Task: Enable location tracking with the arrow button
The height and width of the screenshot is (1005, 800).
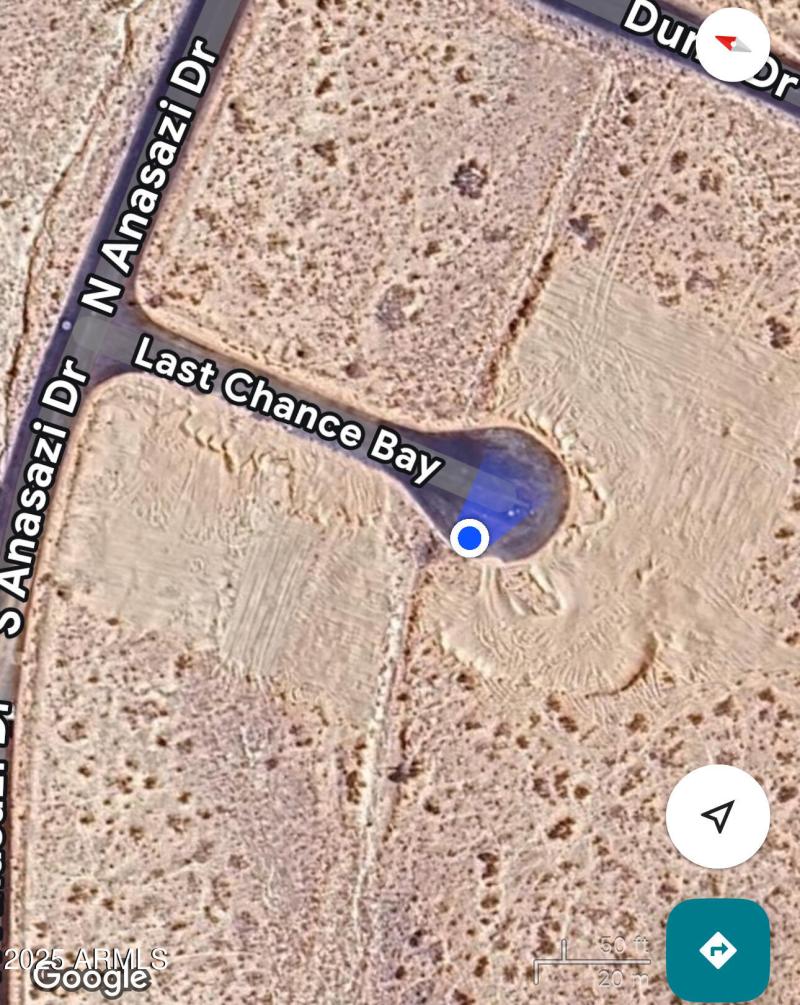Action: (x=717, y=815)
